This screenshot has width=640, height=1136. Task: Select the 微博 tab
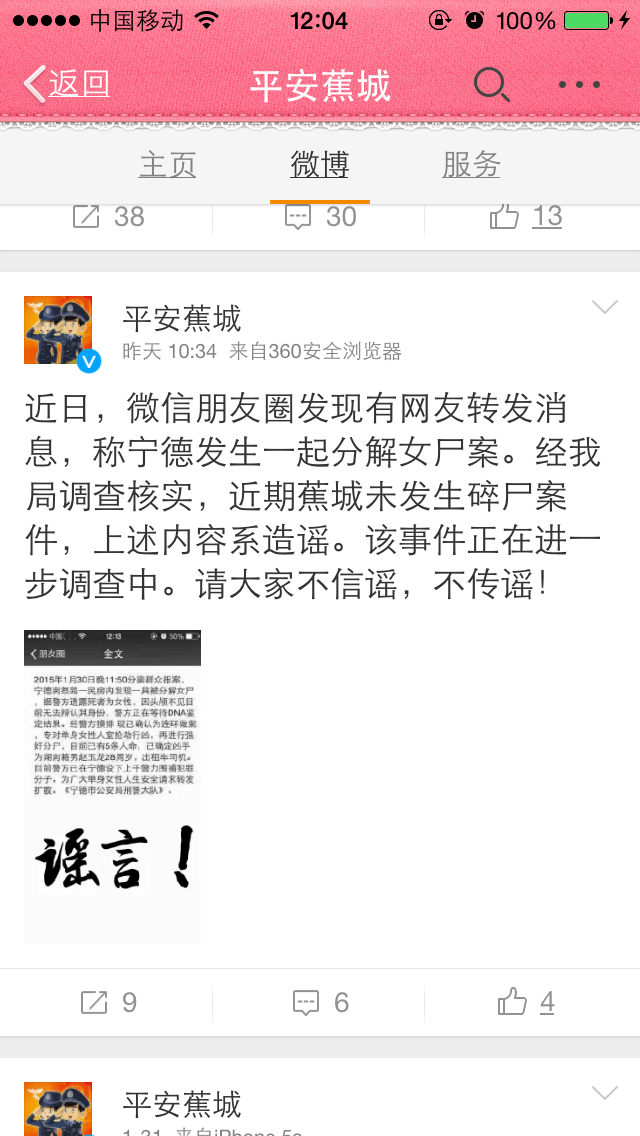click(x=320, y=165)
